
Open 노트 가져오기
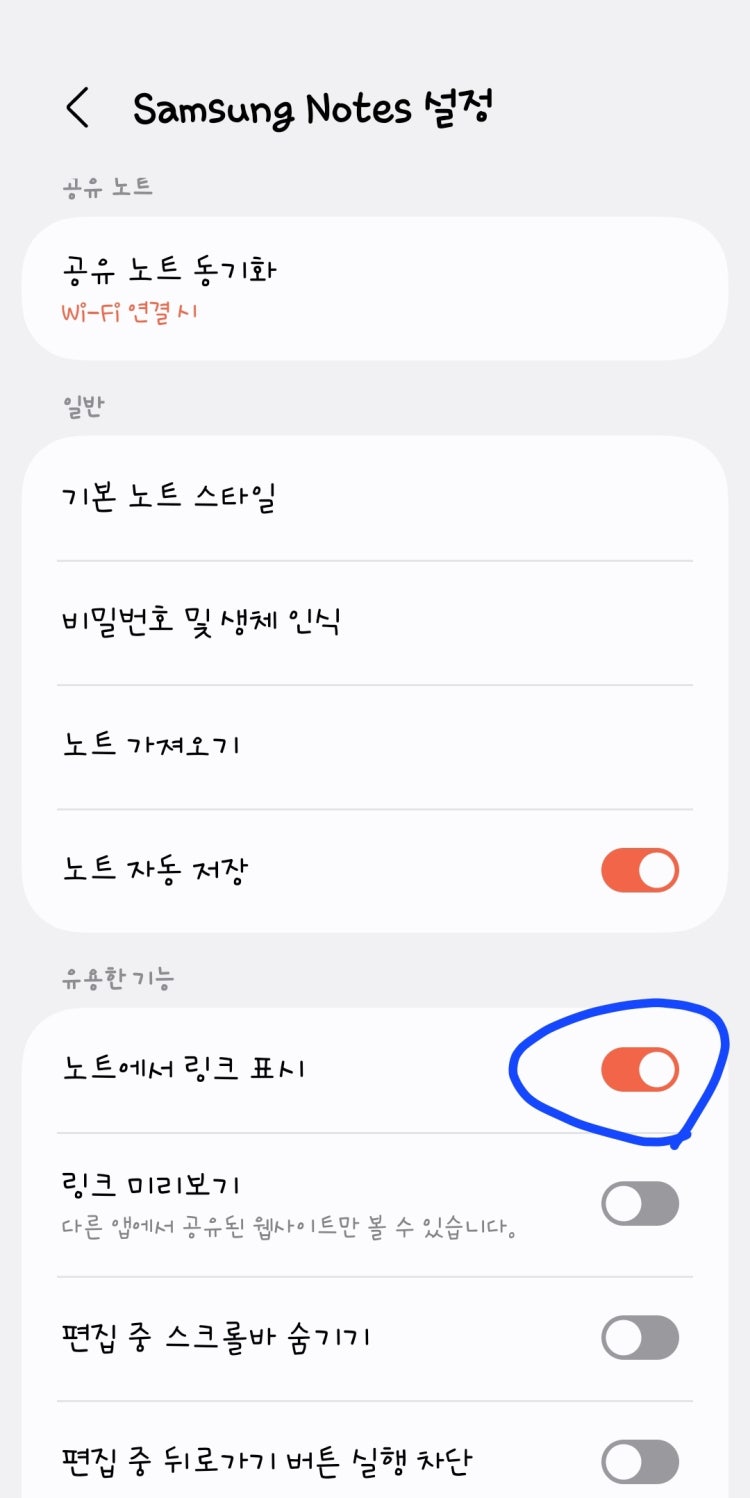374,746
